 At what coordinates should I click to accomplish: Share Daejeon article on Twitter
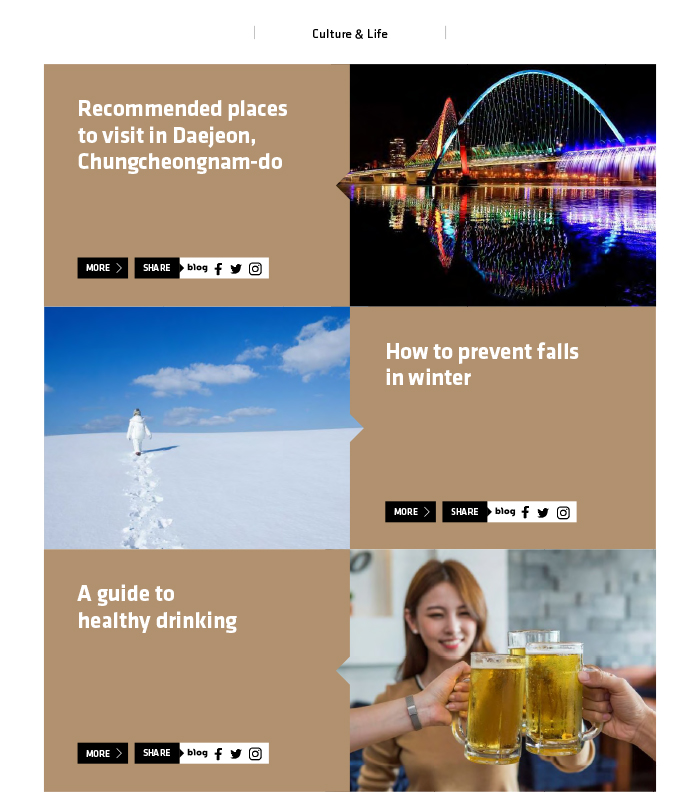pyautogui.click(x=236, y=269)
